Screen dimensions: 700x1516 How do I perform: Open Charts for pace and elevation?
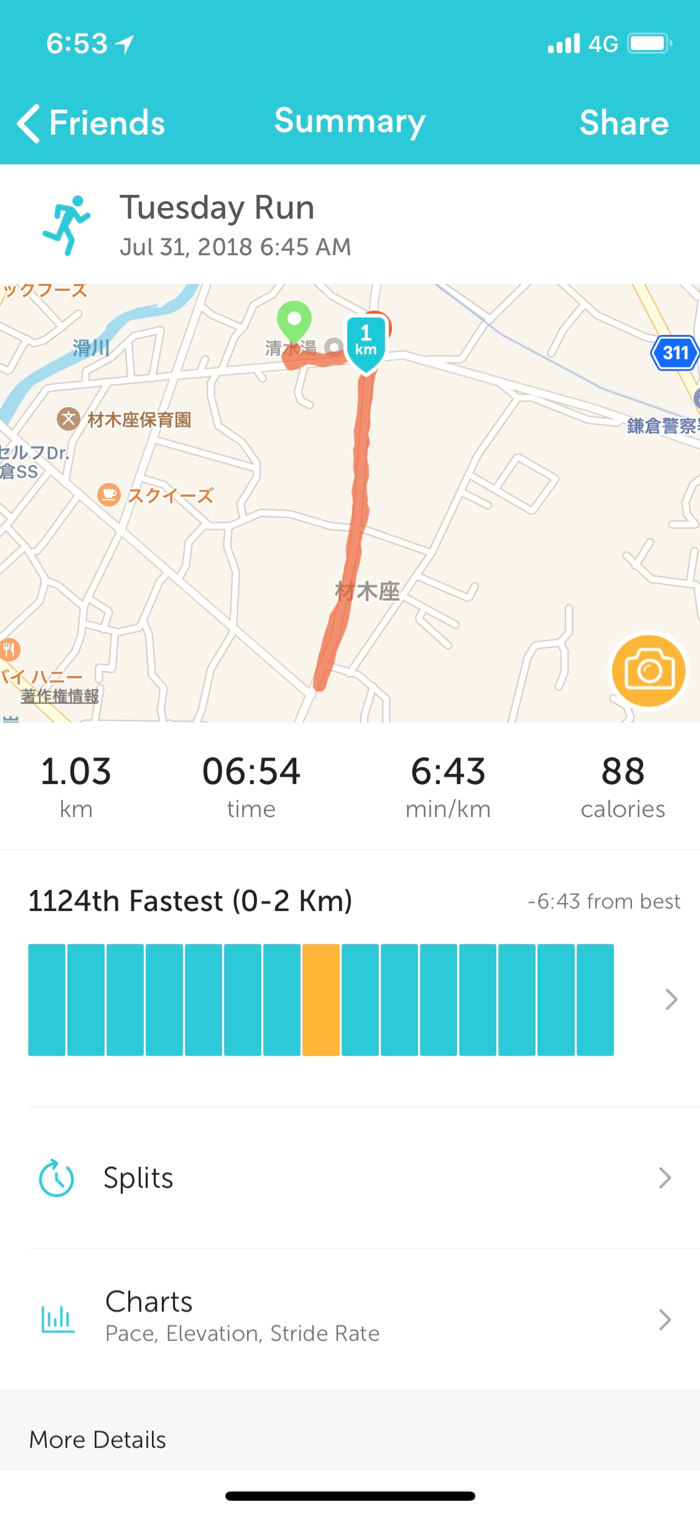[350, 1318]
